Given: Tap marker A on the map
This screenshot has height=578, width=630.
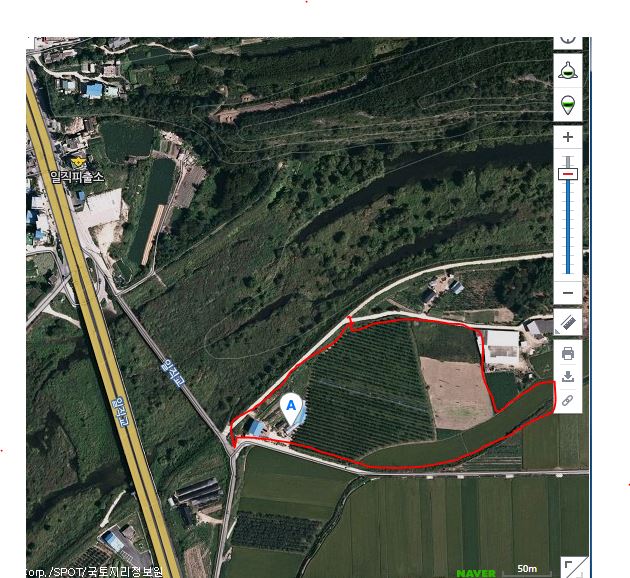Looking at the screenshot, I should (x=292, y=406).
